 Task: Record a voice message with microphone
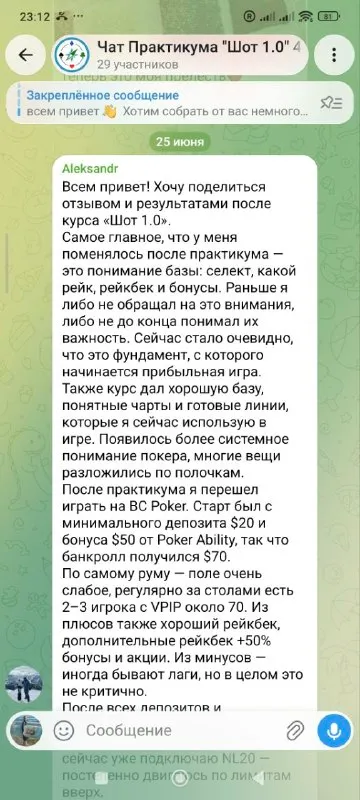click(334, 731)
